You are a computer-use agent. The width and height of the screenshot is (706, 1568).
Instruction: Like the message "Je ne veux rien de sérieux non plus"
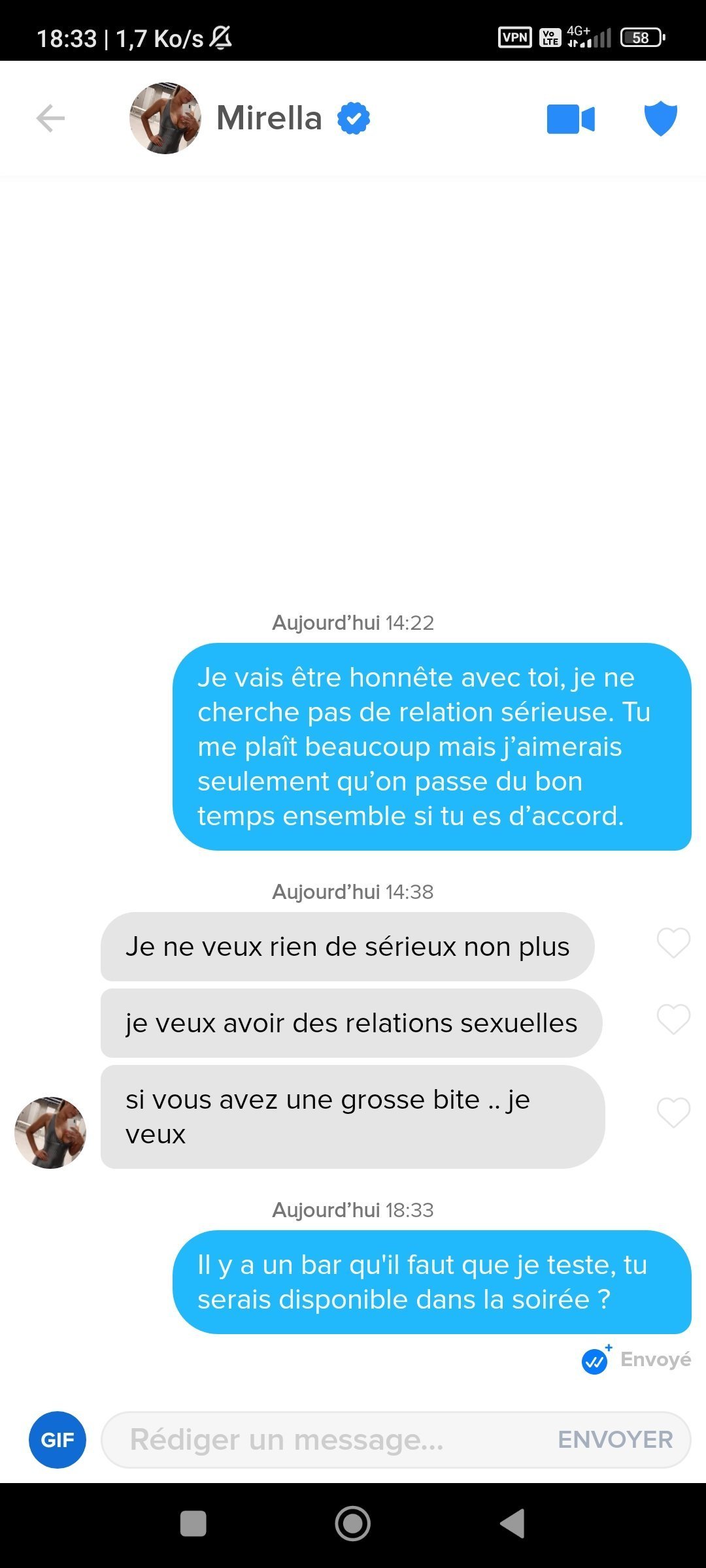pos(673,943)
